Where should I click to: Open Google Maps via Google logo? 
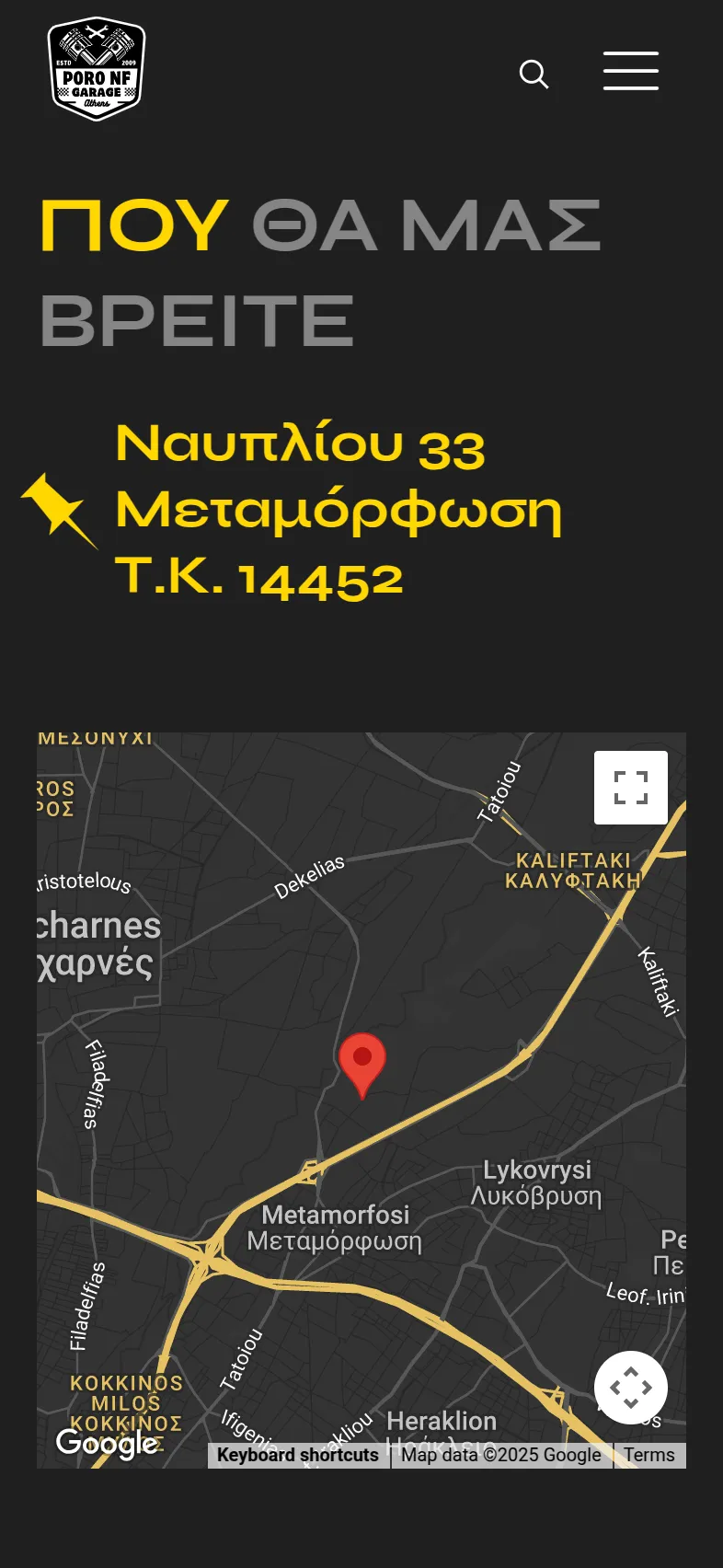point(108,1442)
